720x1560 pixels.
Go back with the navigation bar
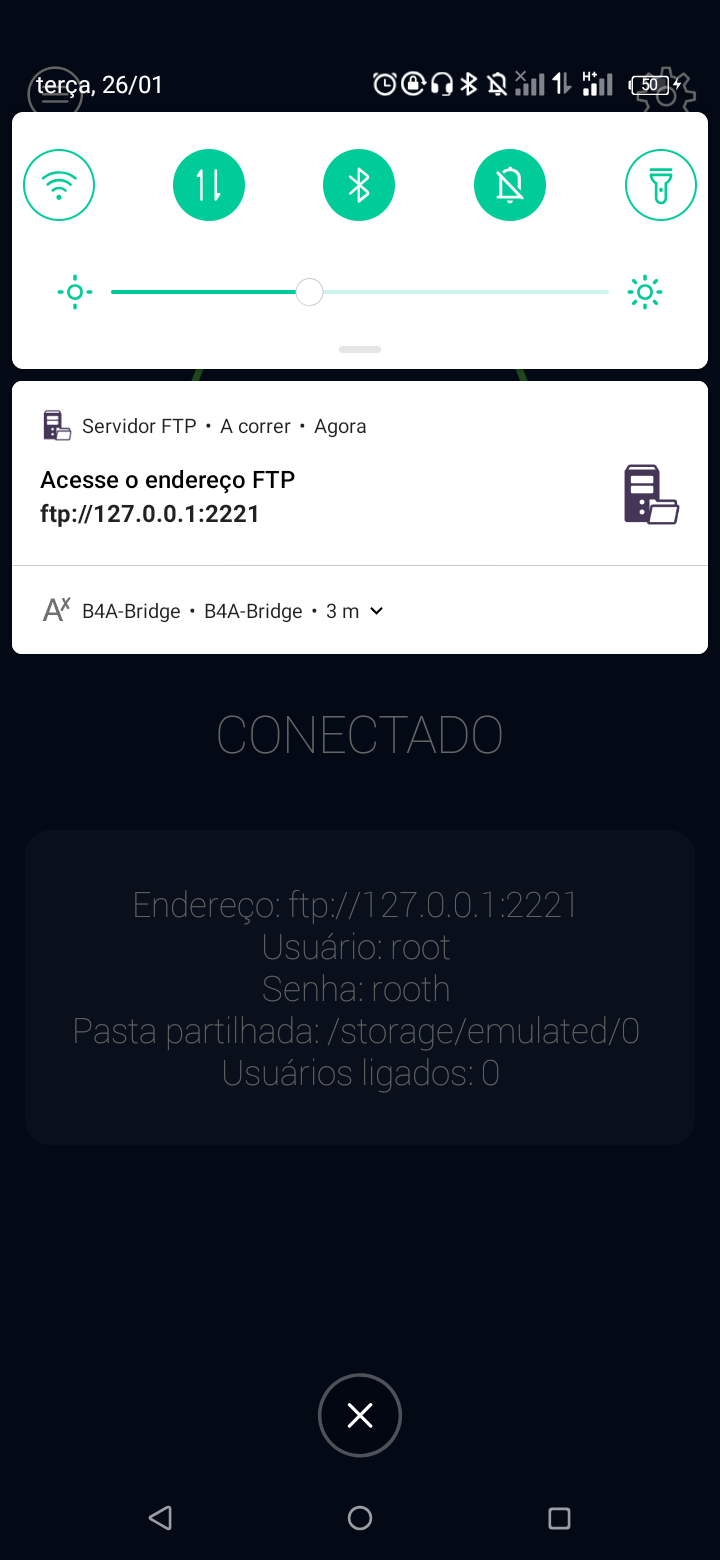point(160,1518)
